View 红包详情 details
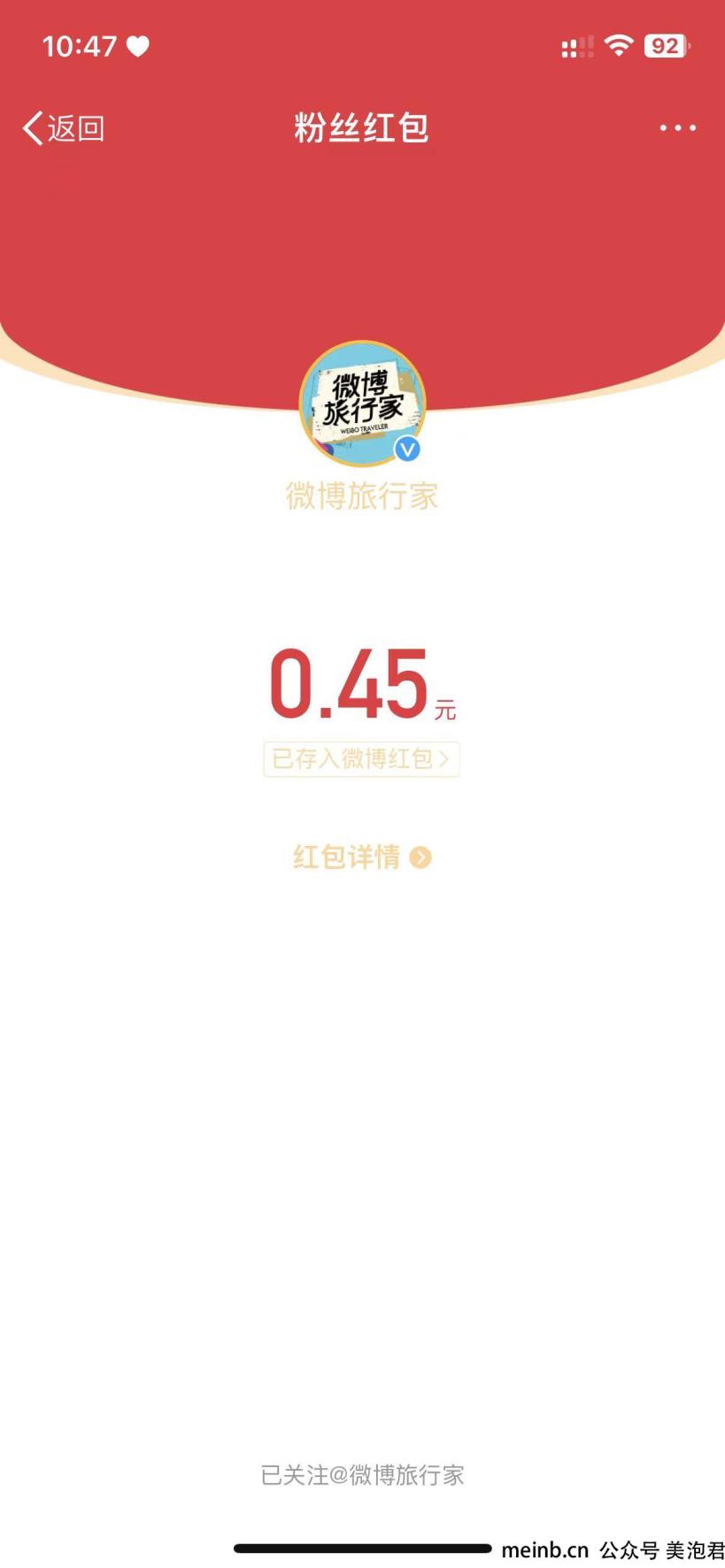The image size is (725, 1568). point(362,857)
